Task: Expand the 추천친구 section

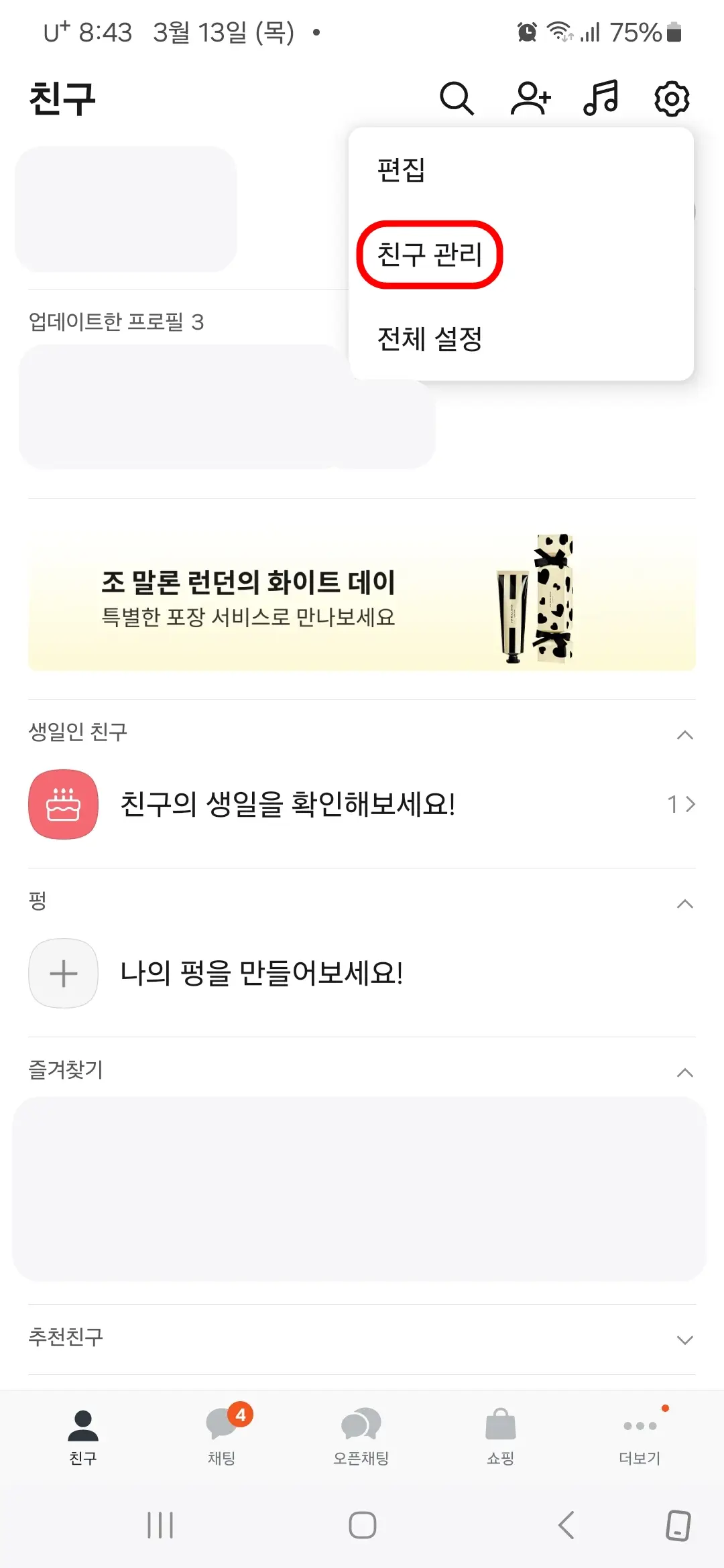Action: 684,1338
